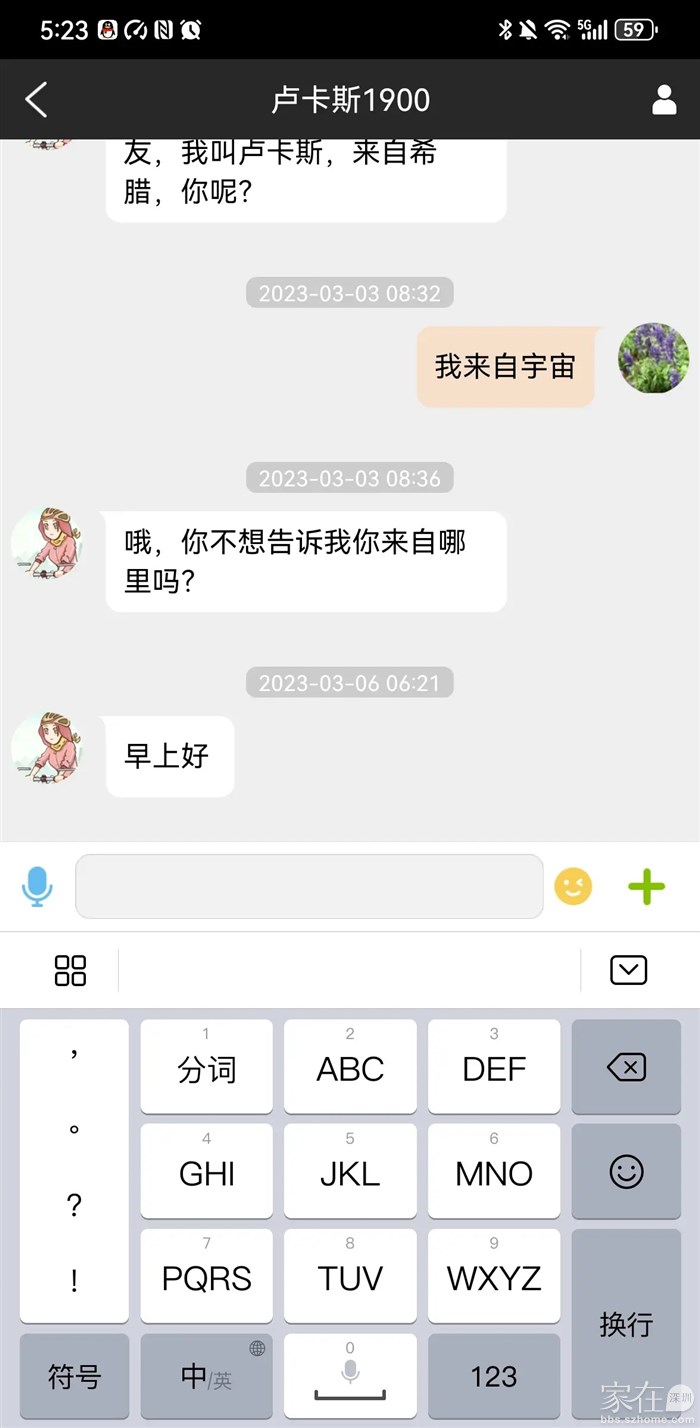This screenshot has width=700, height=1428.
Task: Open the green plus attachment menu
Action: point(646,886)
